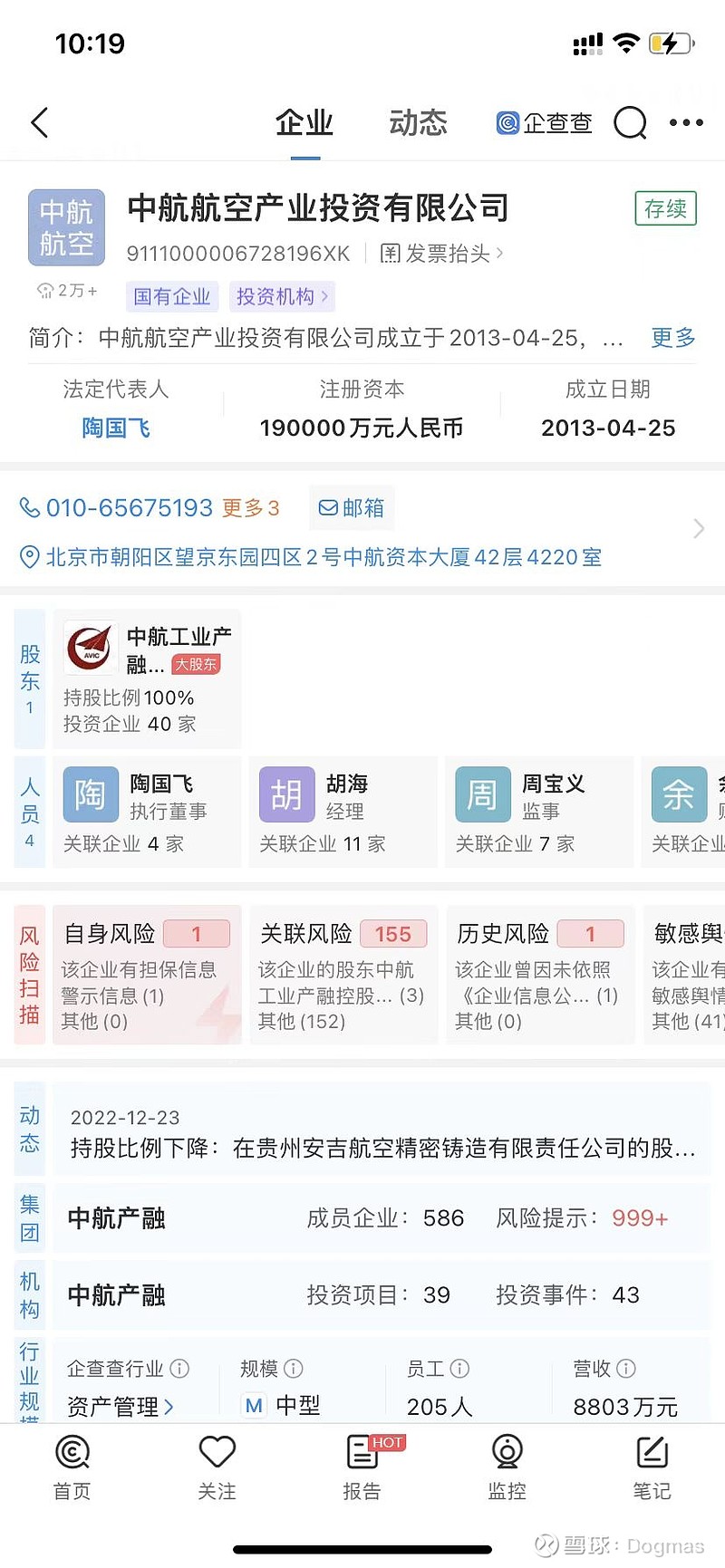Switch to the 动态 tab
This screenshot has height=1568, width=725.
tap(418, 122)
